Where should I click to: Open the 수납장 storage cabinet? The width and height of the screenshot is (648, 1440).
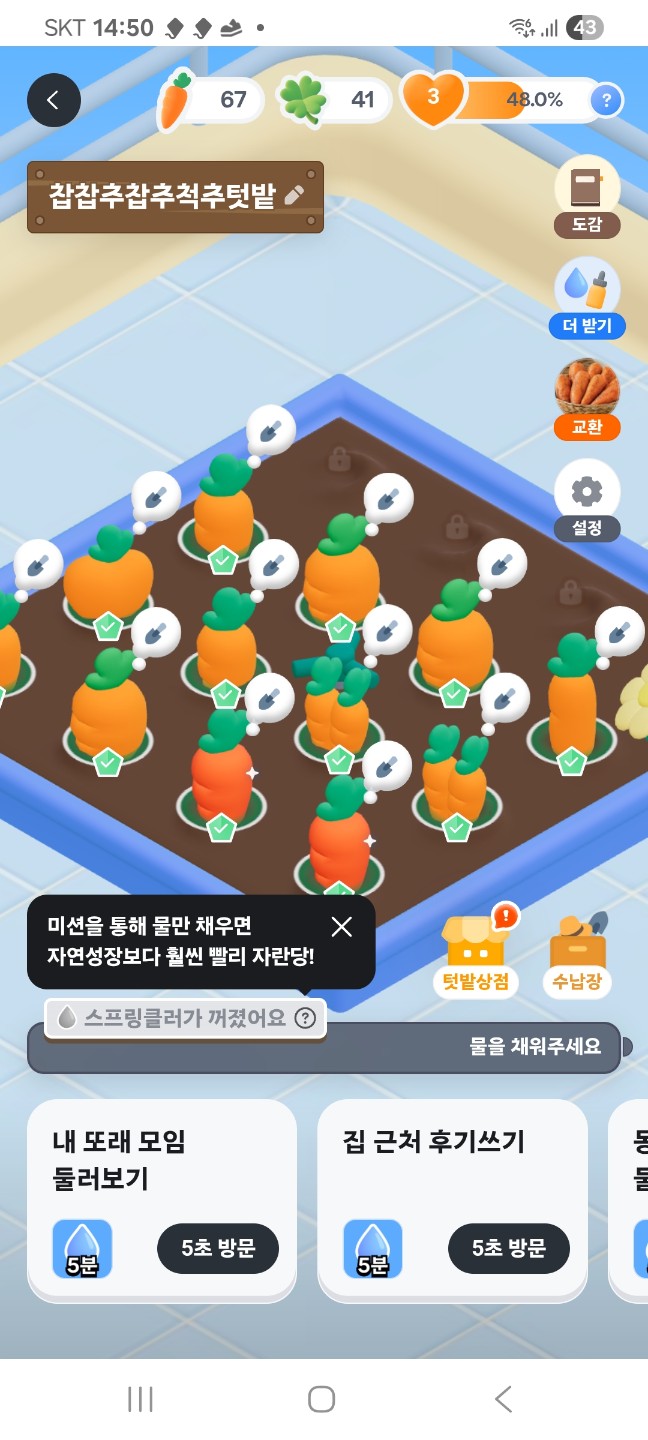(x=578, y=953)
